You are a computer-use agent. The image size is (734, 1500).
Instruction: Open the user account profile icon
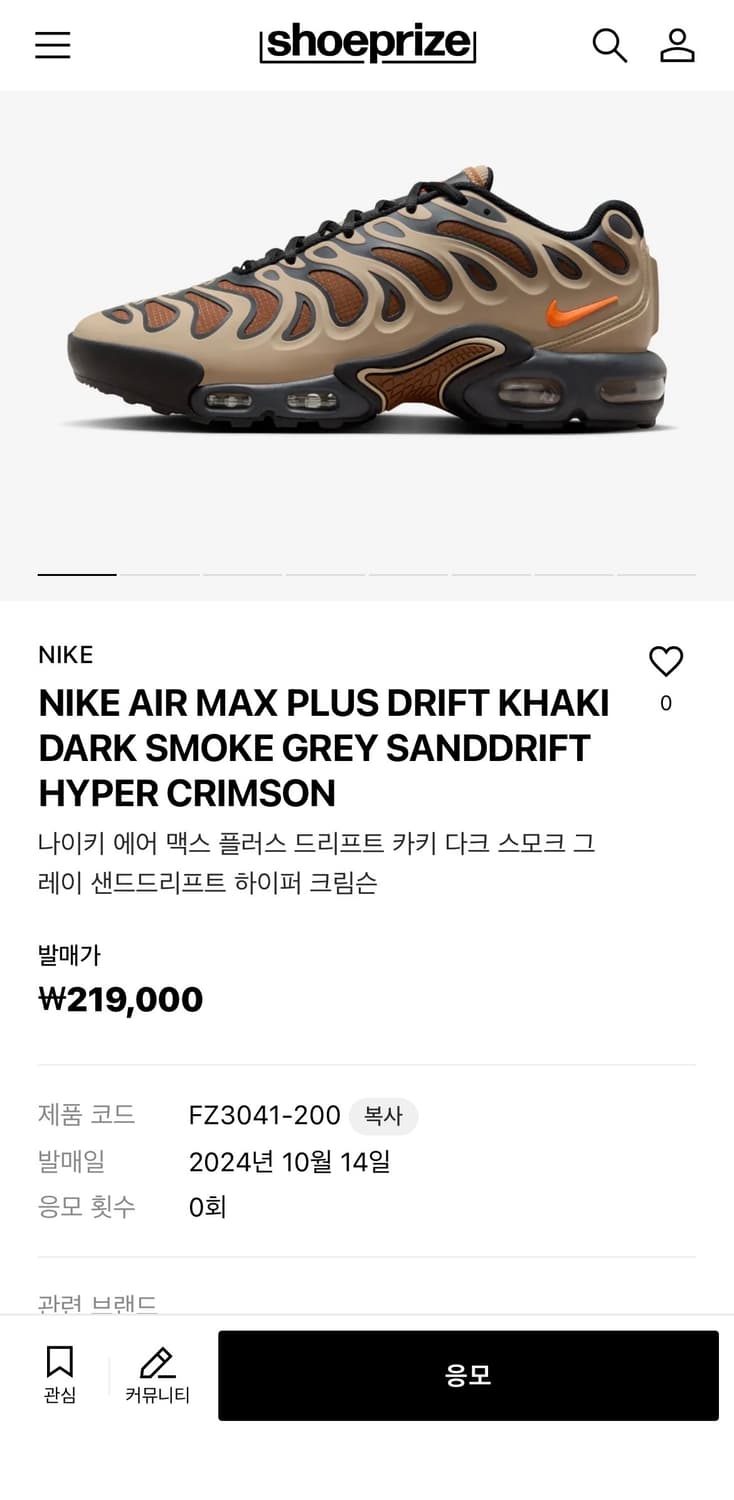click(x=678, y=45)
